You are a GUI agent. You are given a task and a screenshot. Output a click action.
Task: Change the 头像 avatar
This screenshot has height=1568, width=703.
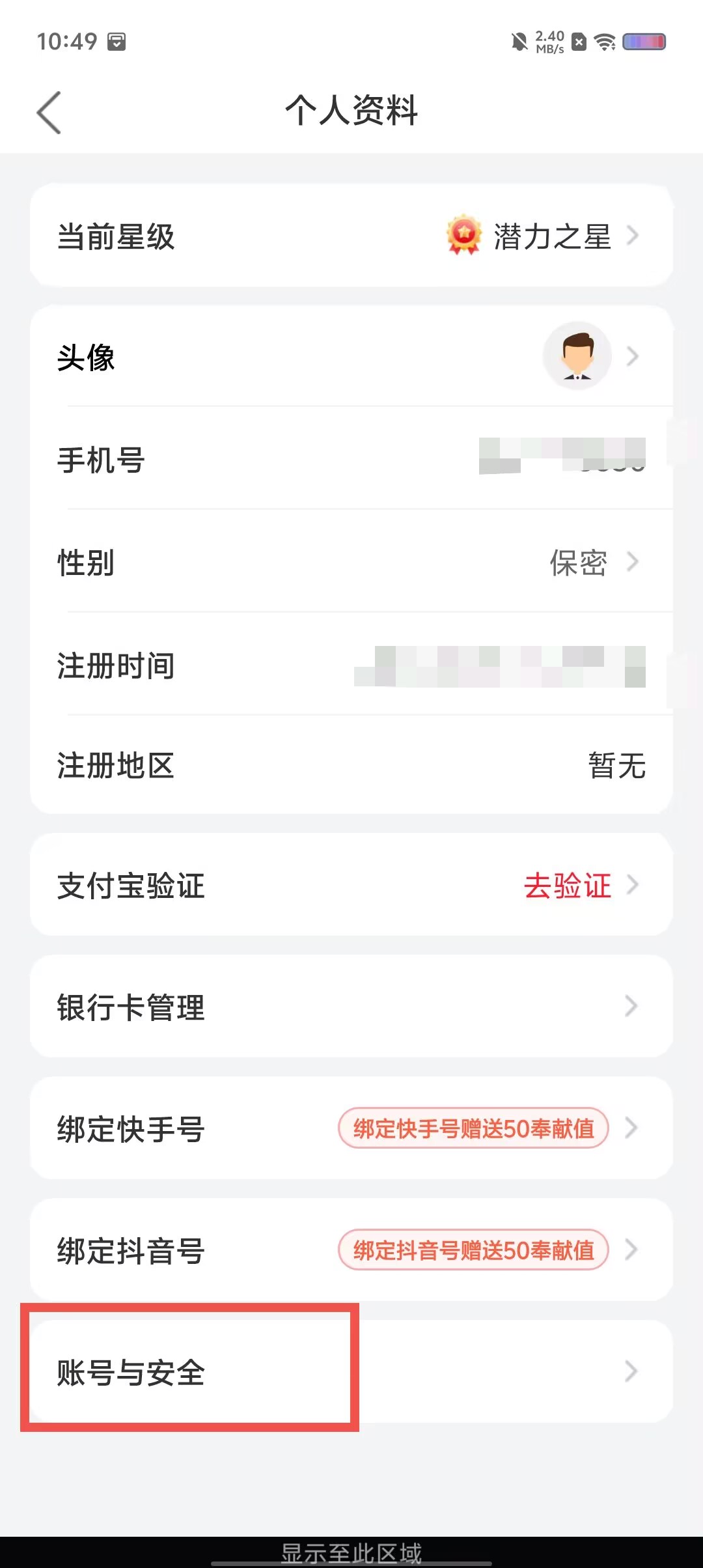click(351, 356)
